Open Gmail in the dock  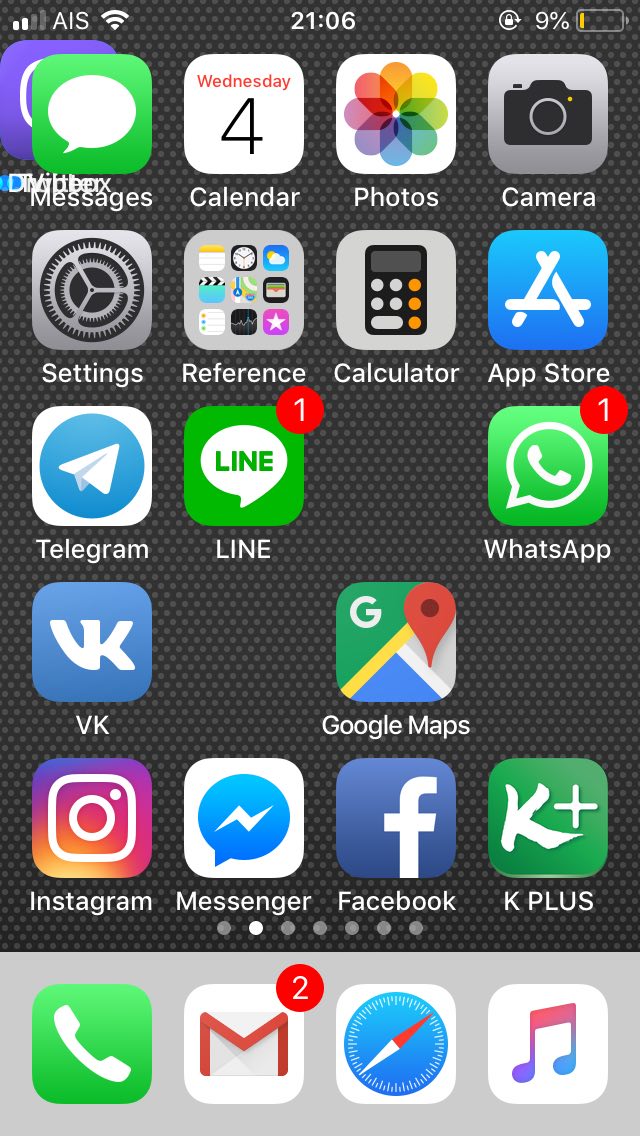click(x=244, y=1043)
